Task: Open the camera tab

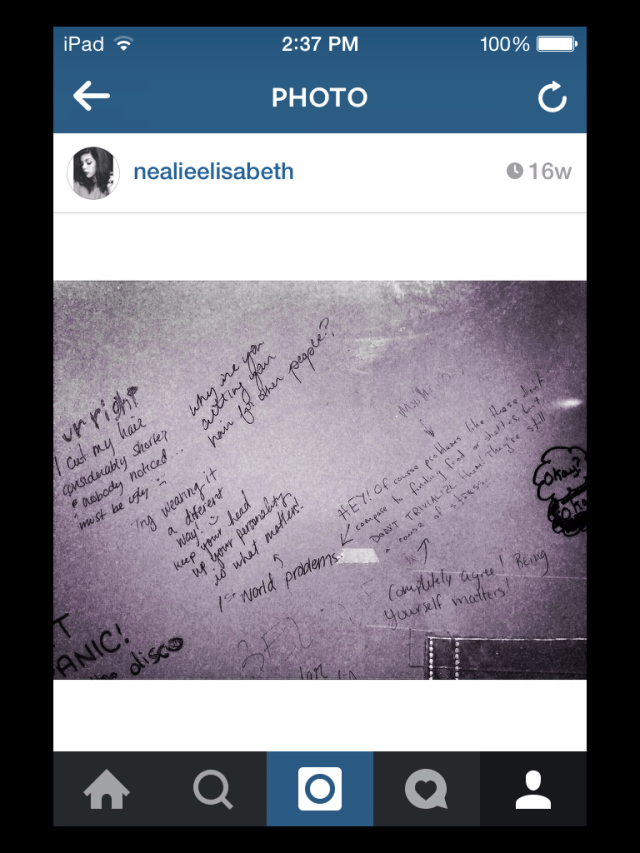Action: [320, 790]
